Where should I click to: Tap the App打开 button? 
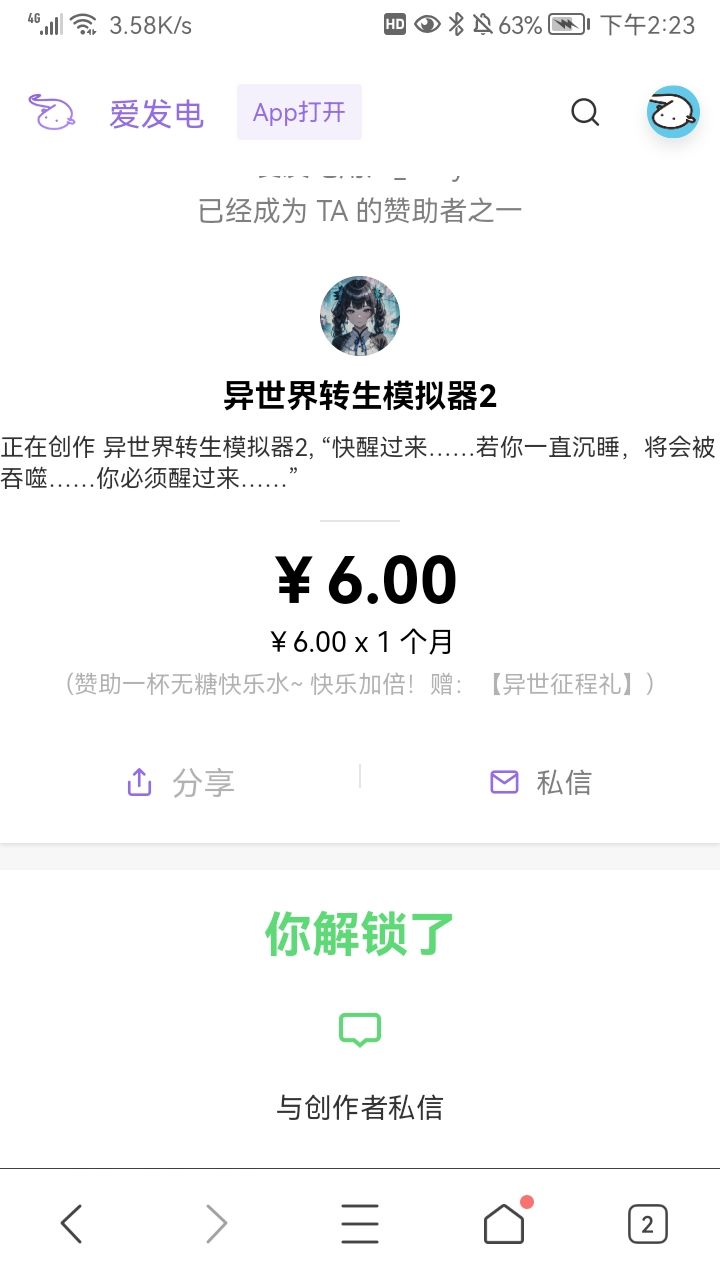(299, 113)
